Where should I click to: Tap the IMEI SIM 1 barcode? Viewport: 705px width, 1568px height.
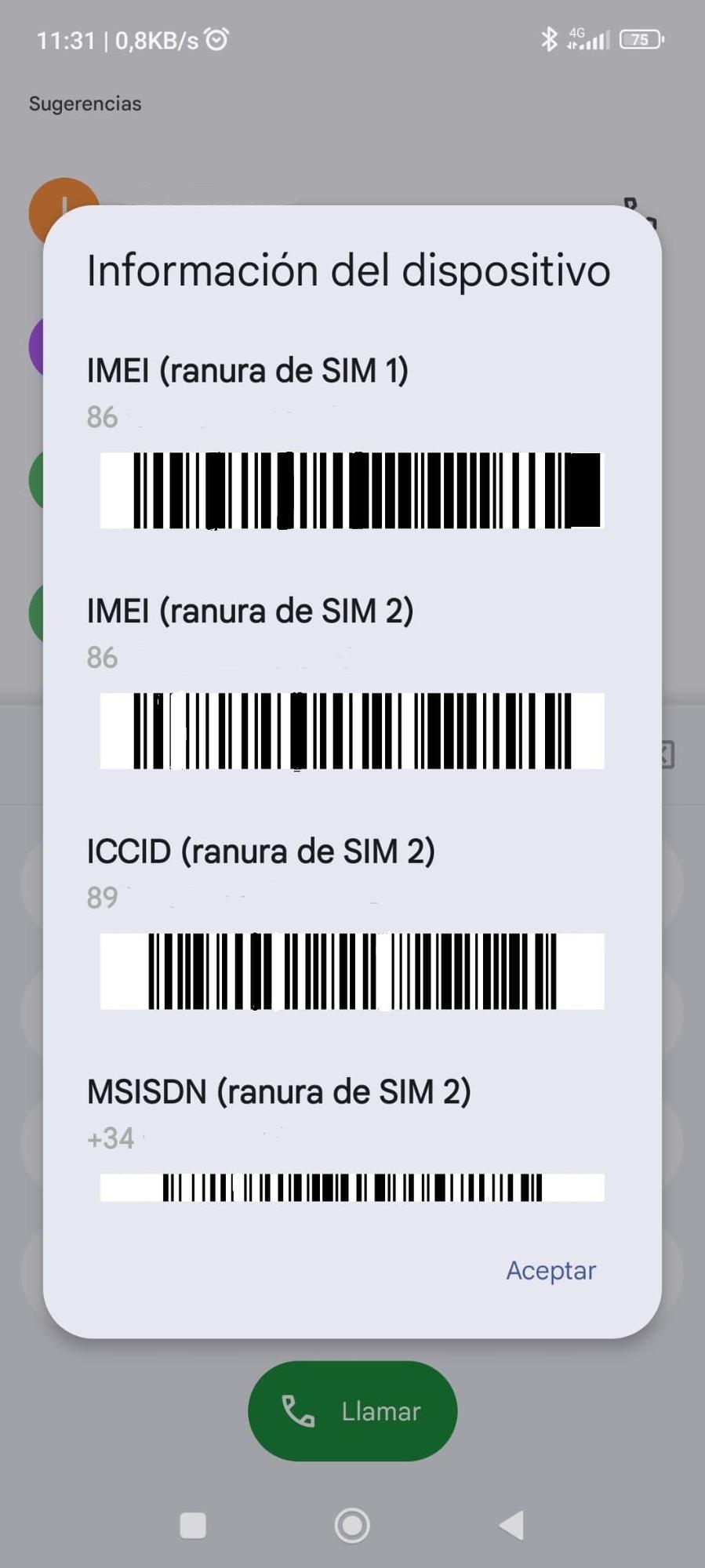click(x=352, y=491)
